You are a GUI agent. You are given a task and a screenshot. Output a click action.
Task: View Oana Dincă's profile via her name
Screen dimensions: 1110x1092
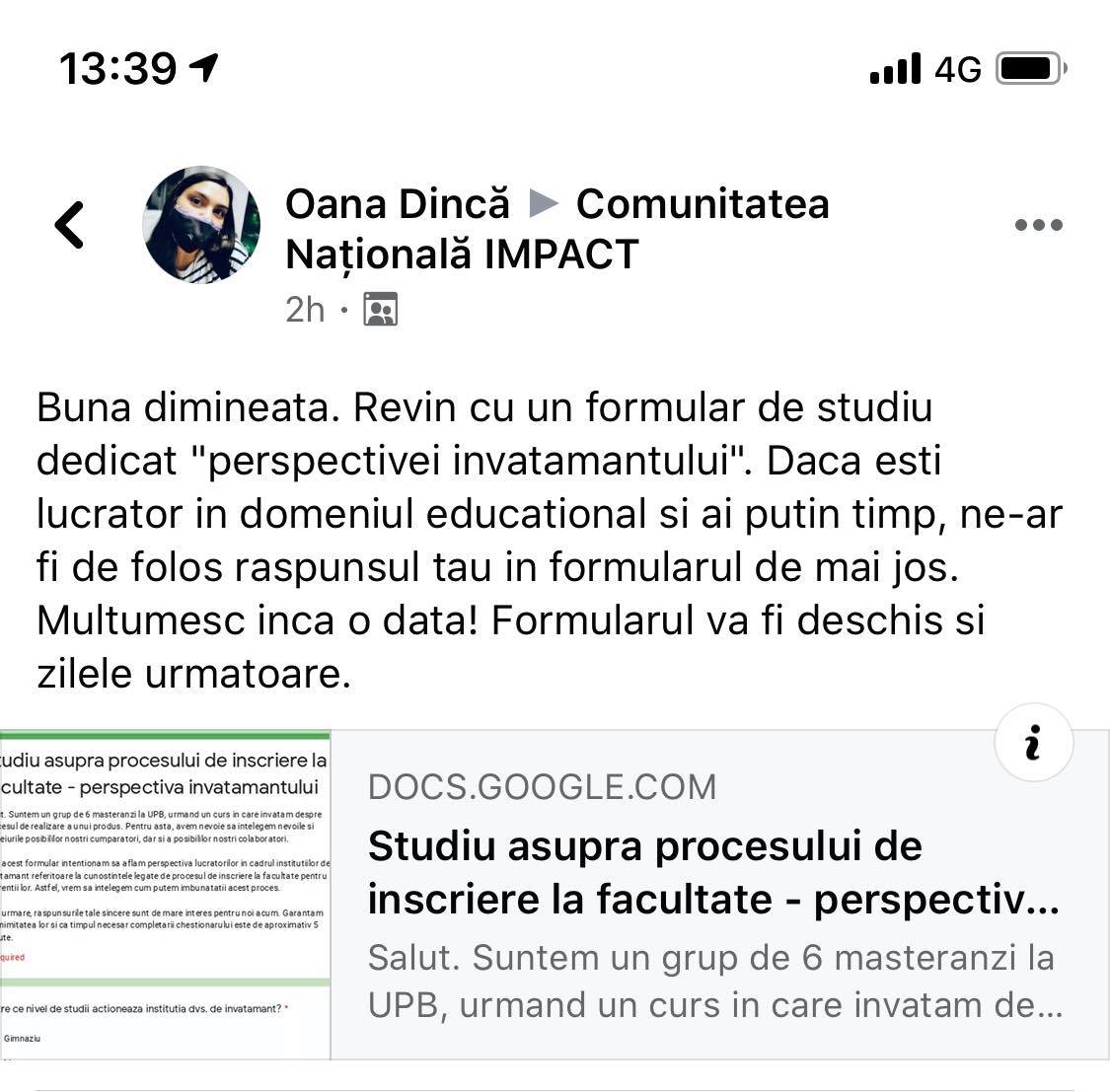tap(398, 204)
